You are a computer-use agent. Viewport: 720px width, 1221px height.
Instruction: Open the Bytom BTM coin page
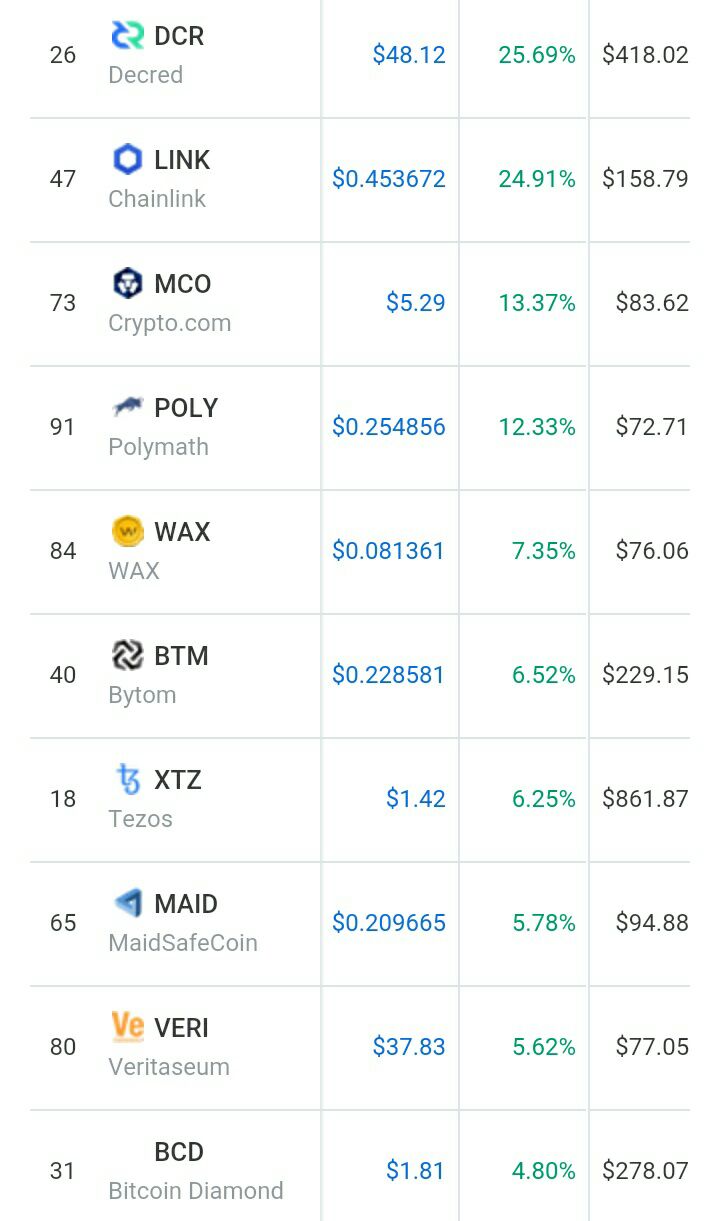click(180, 656)
